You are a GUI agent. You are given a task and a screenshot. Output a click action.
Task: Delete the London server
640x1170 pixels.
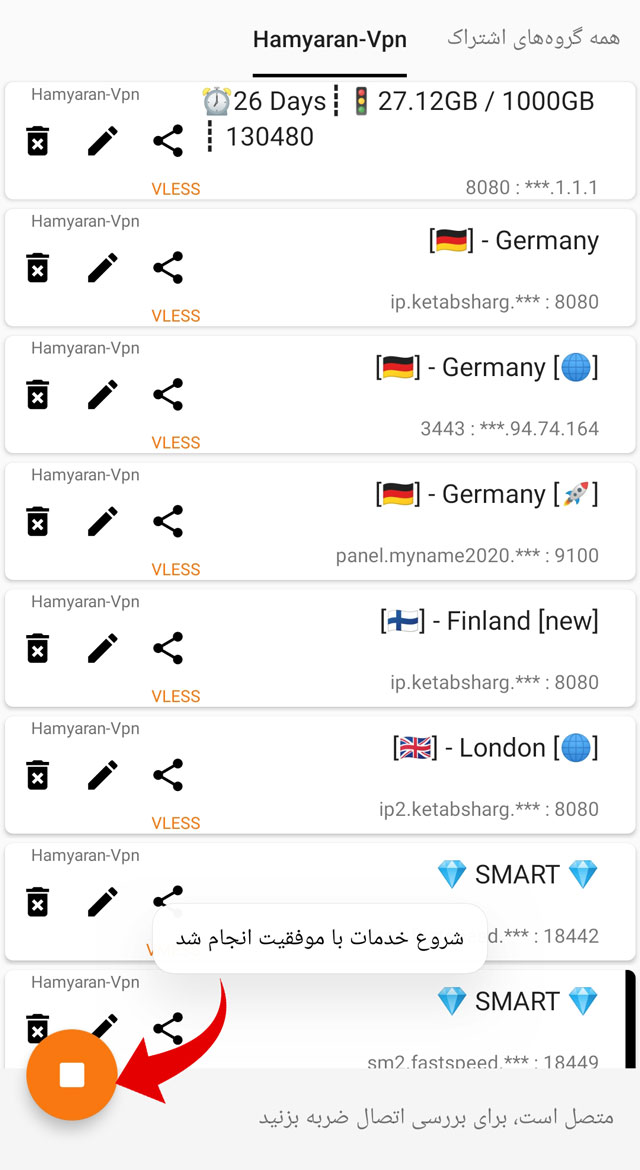tap(37, 775)
